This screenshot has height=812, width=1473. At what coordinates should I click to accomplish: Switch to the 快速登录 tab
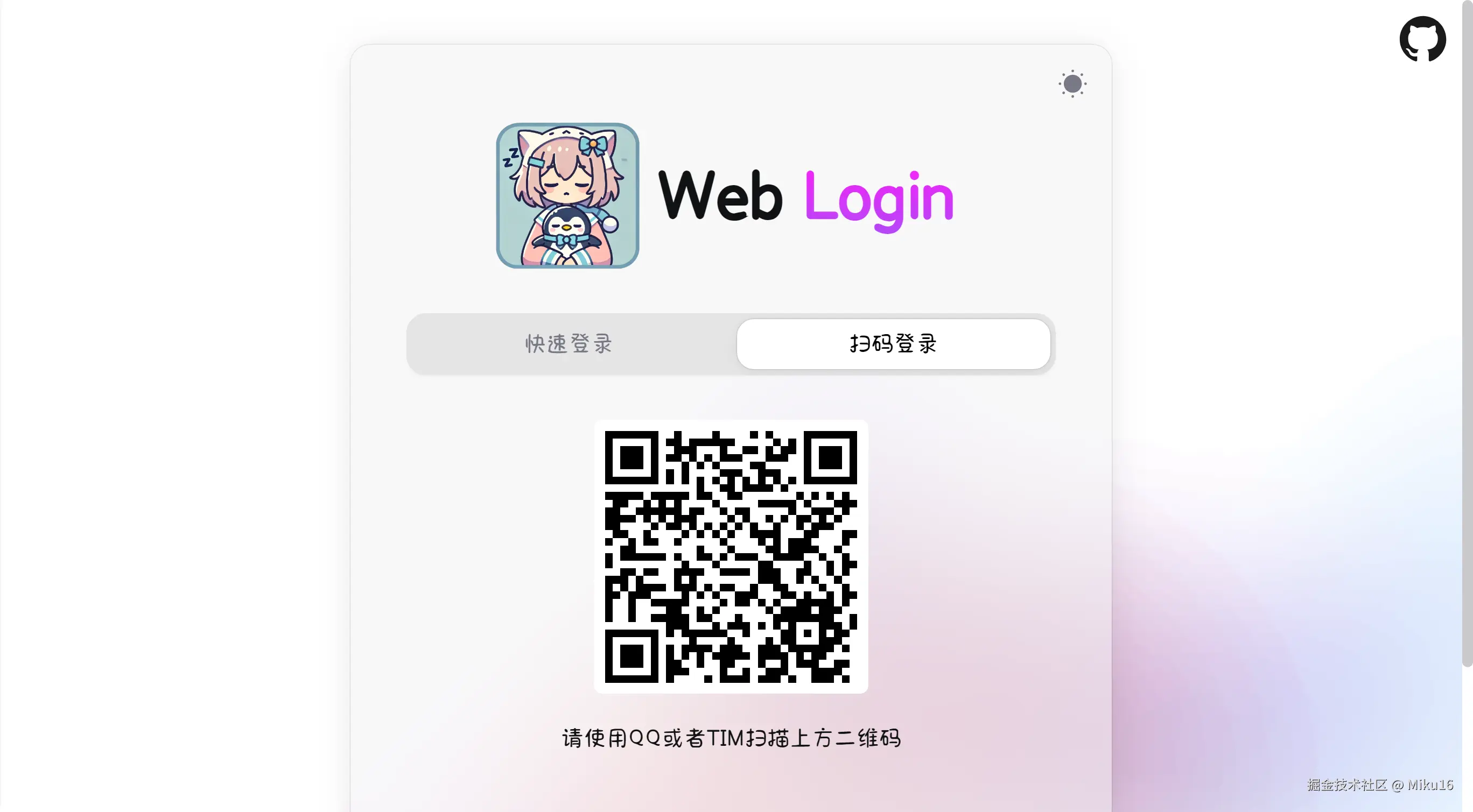pyautogui.click(x=570, y=343)
